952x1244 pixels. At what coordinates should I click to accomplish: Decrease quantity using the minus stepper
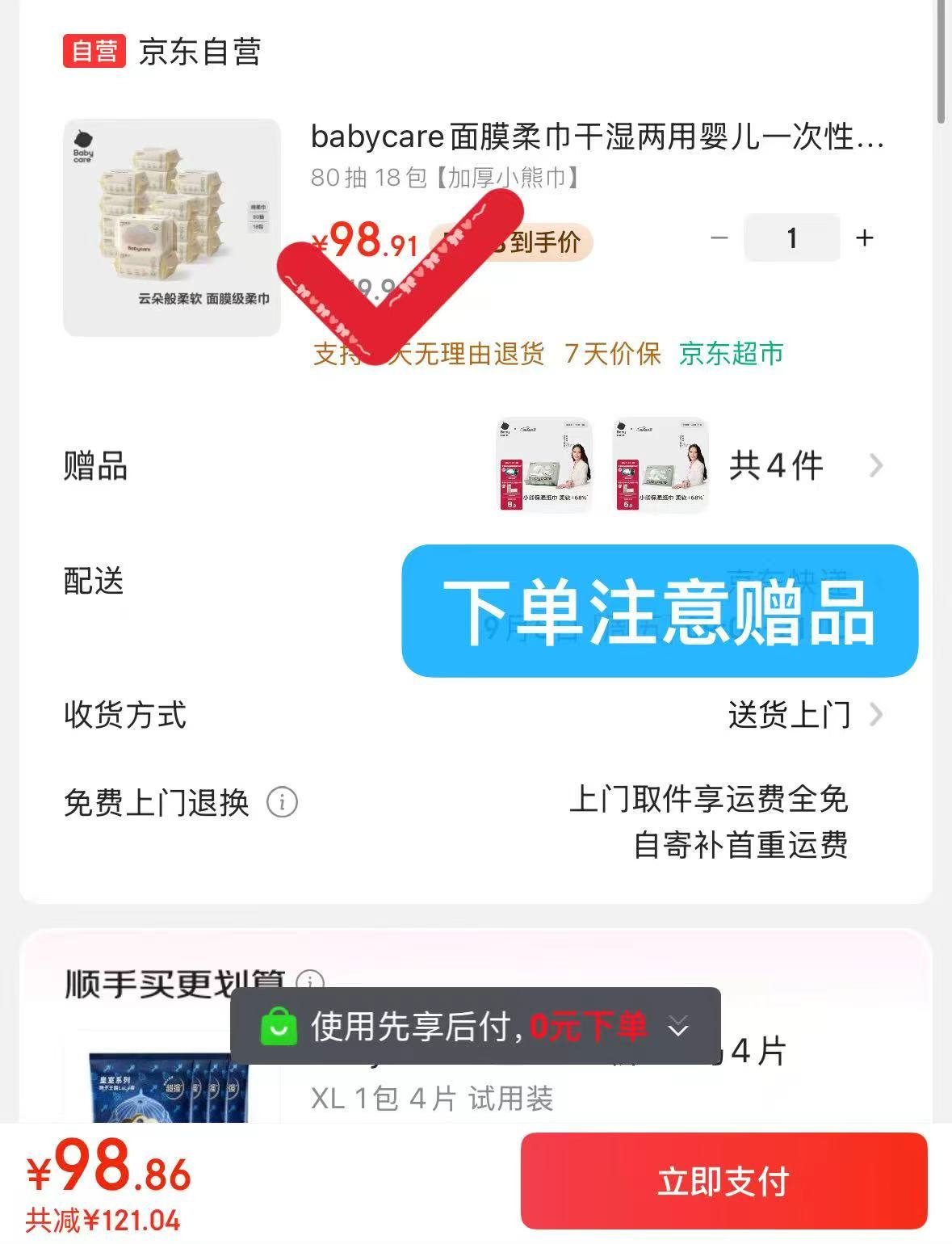(x=717, y=237)
